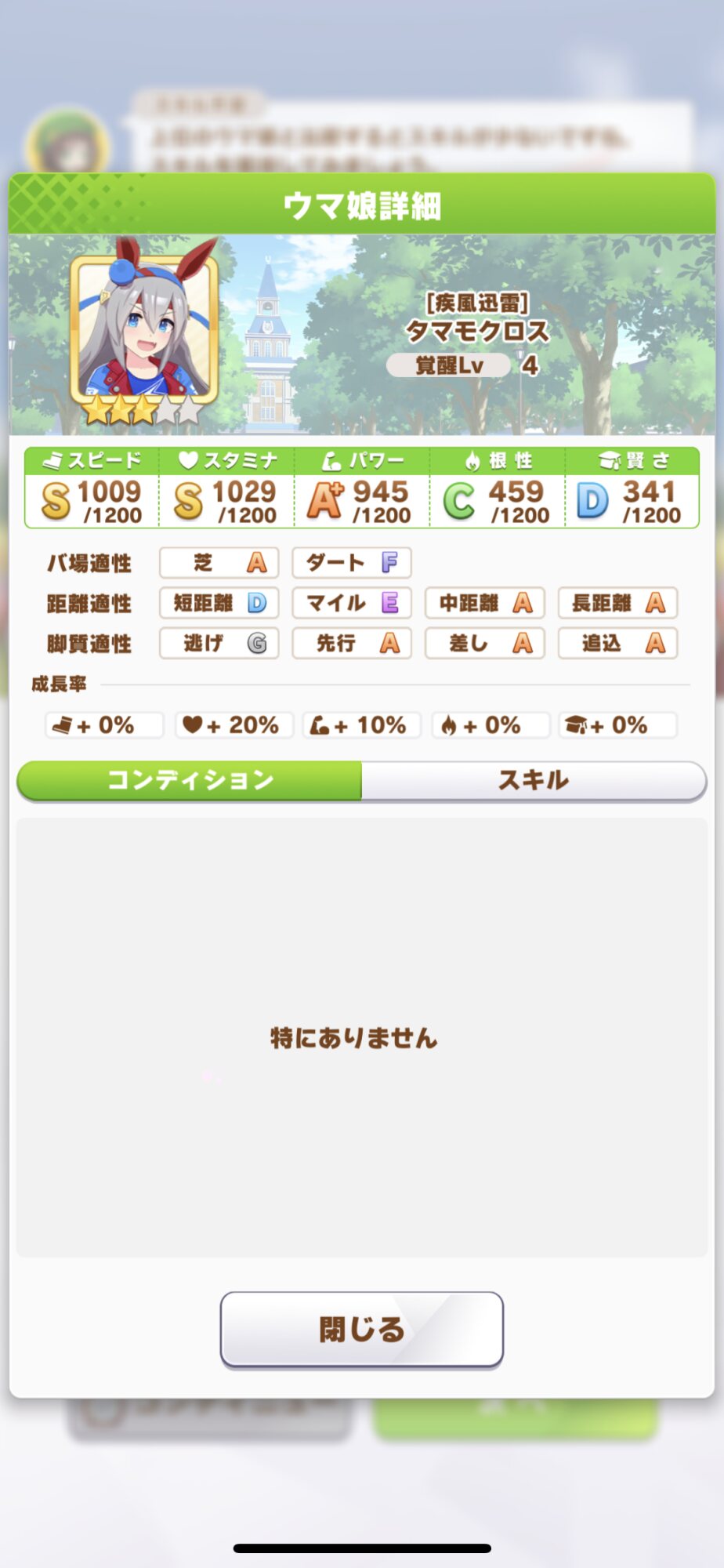Close the dialog with 閉じる button
This screenshot has height=1568, width=724.
click(x=361, y=1329)
